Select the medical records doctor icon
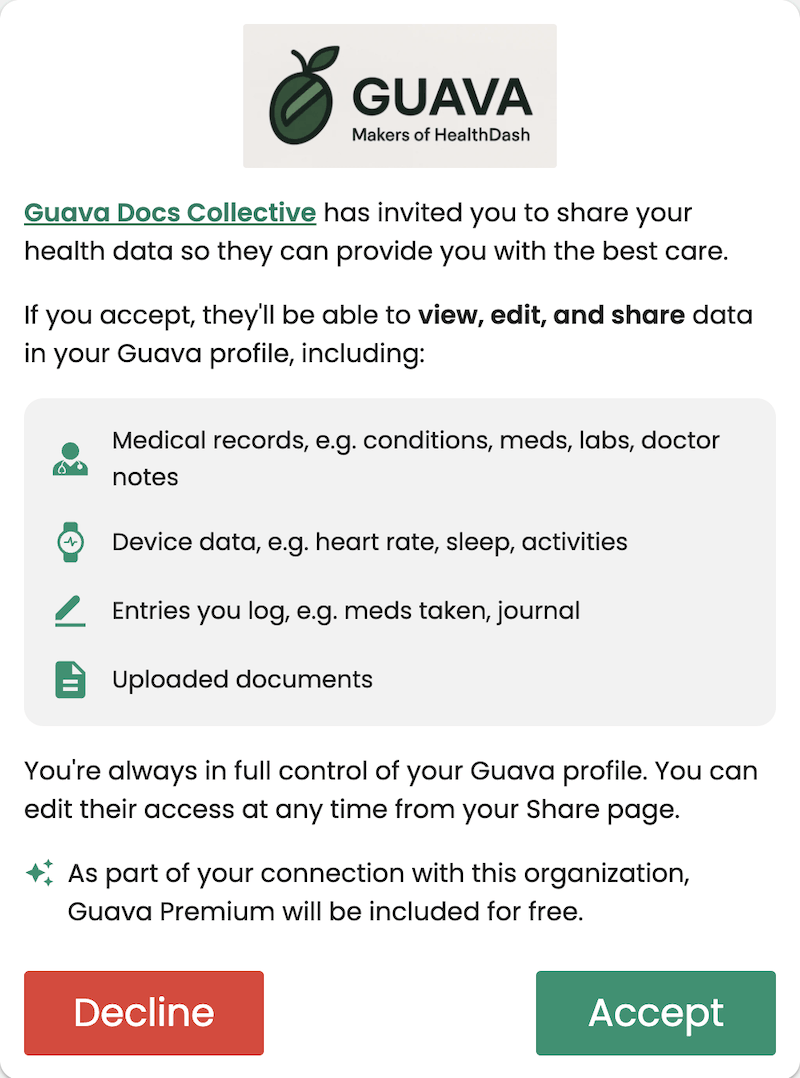The image size is (800, 1078). [69, 458]
